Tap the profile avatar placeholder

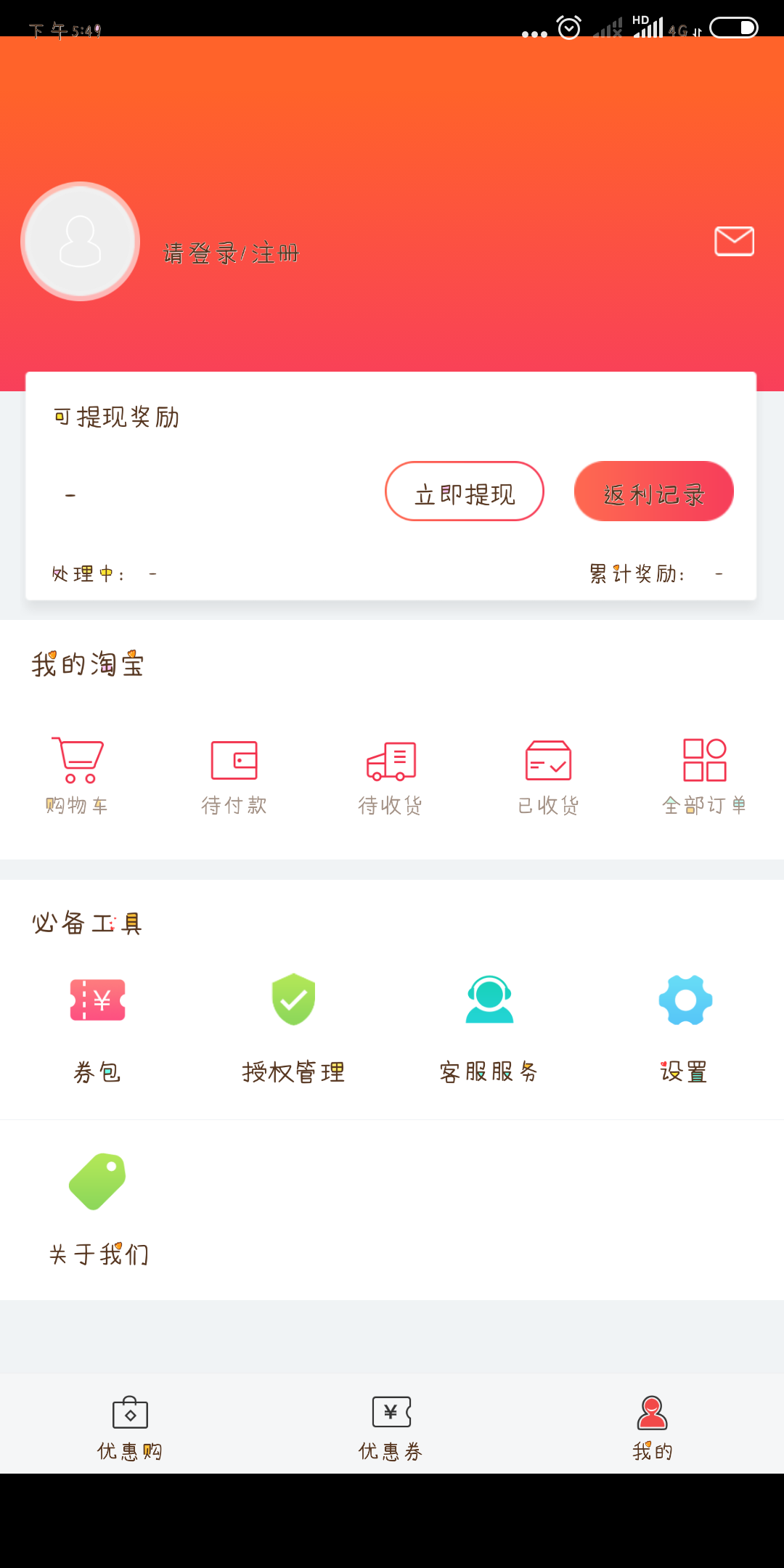coord(80,241)
